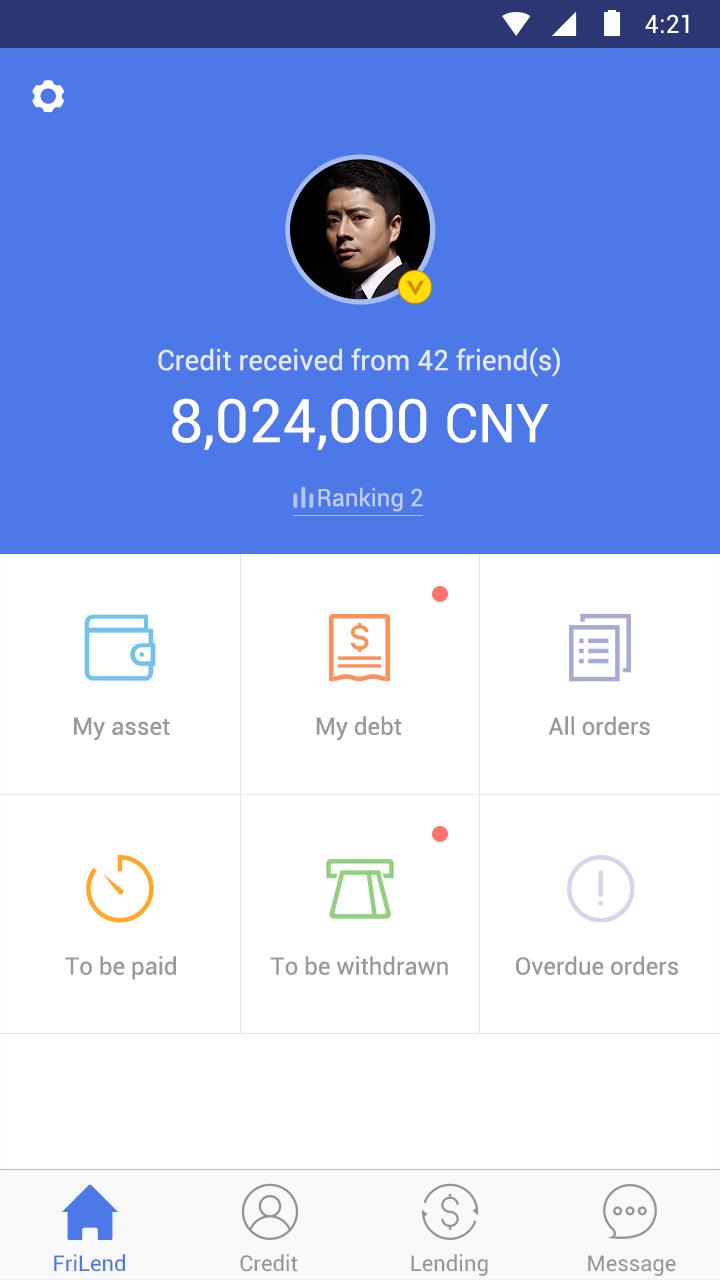720x1280 pixels.
Task: Open settings via the gear icon
Action: pyautogui.click(x=48, y=97)
